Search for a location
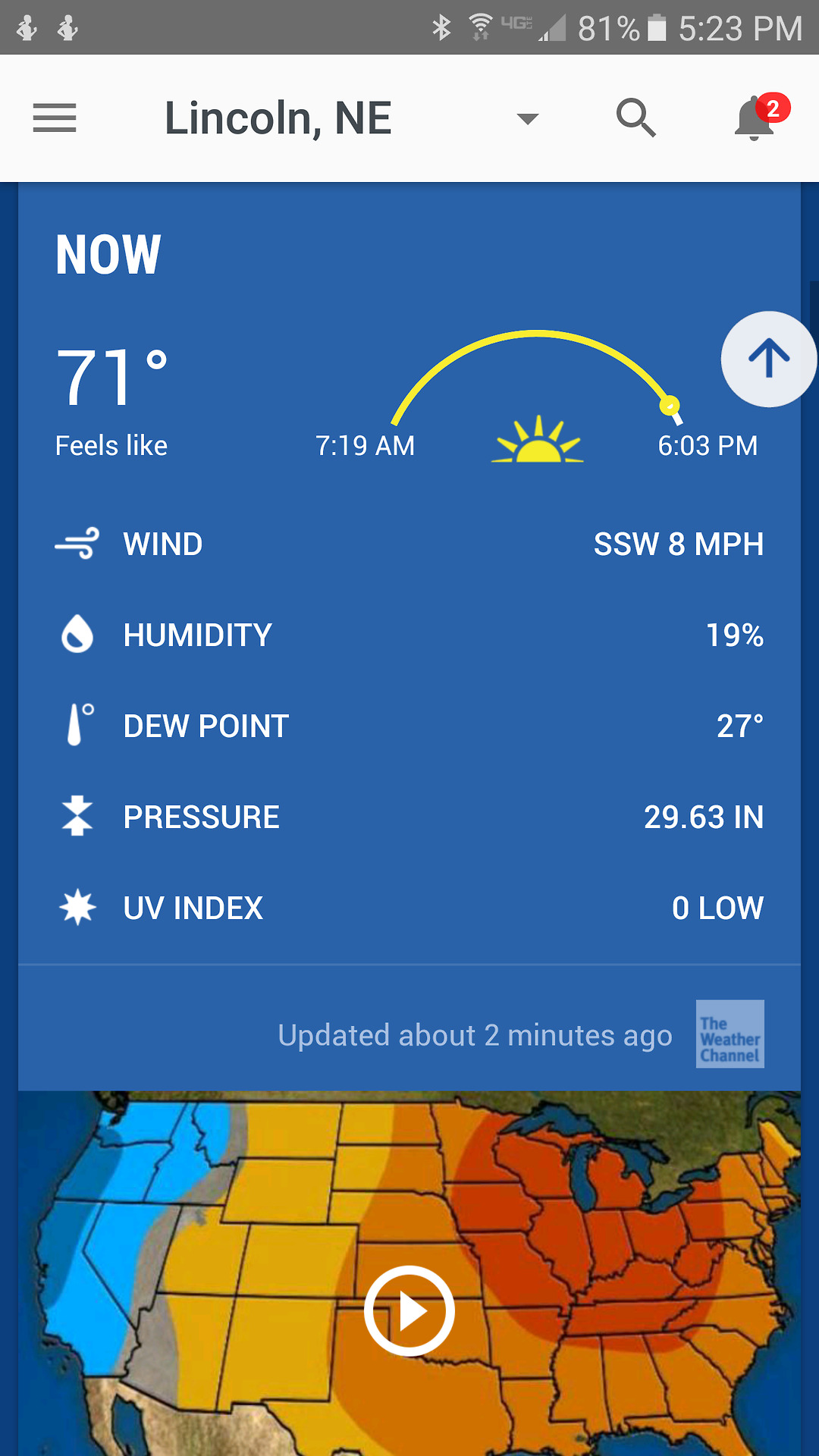 635,118
